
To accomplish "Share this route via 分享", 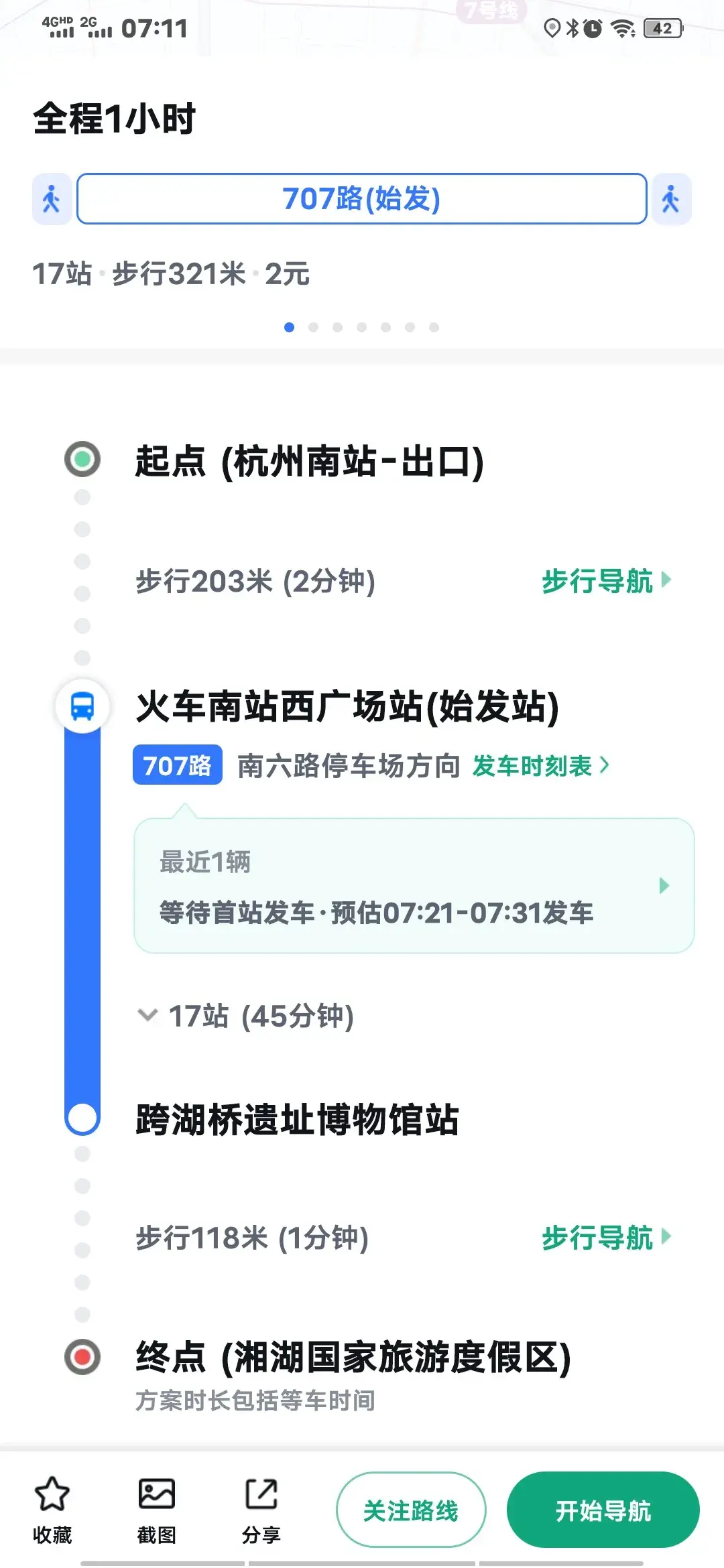I will (x=261, y=1509).
